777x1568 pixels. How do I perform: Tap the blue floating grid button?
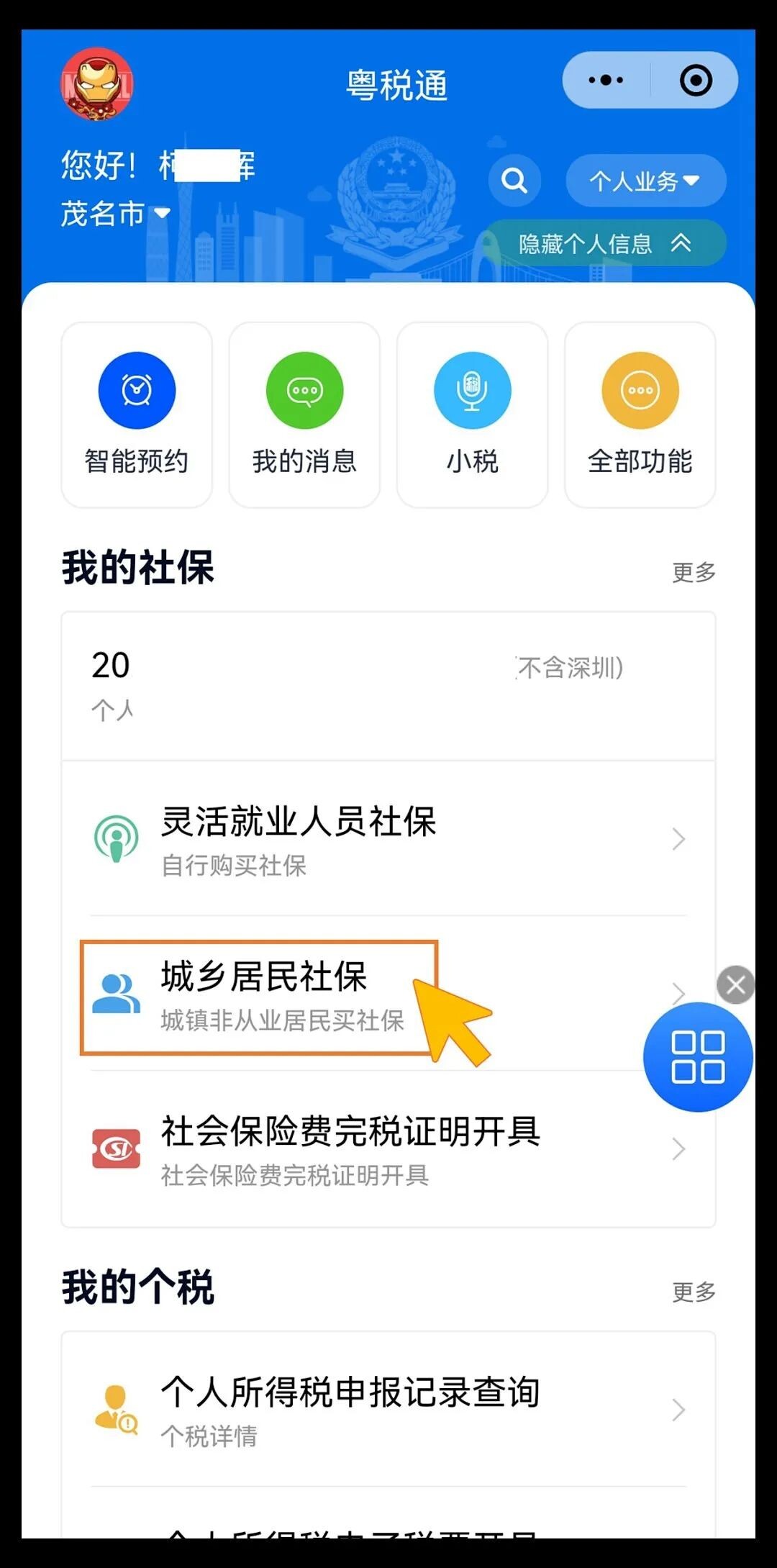[697, 1057]
